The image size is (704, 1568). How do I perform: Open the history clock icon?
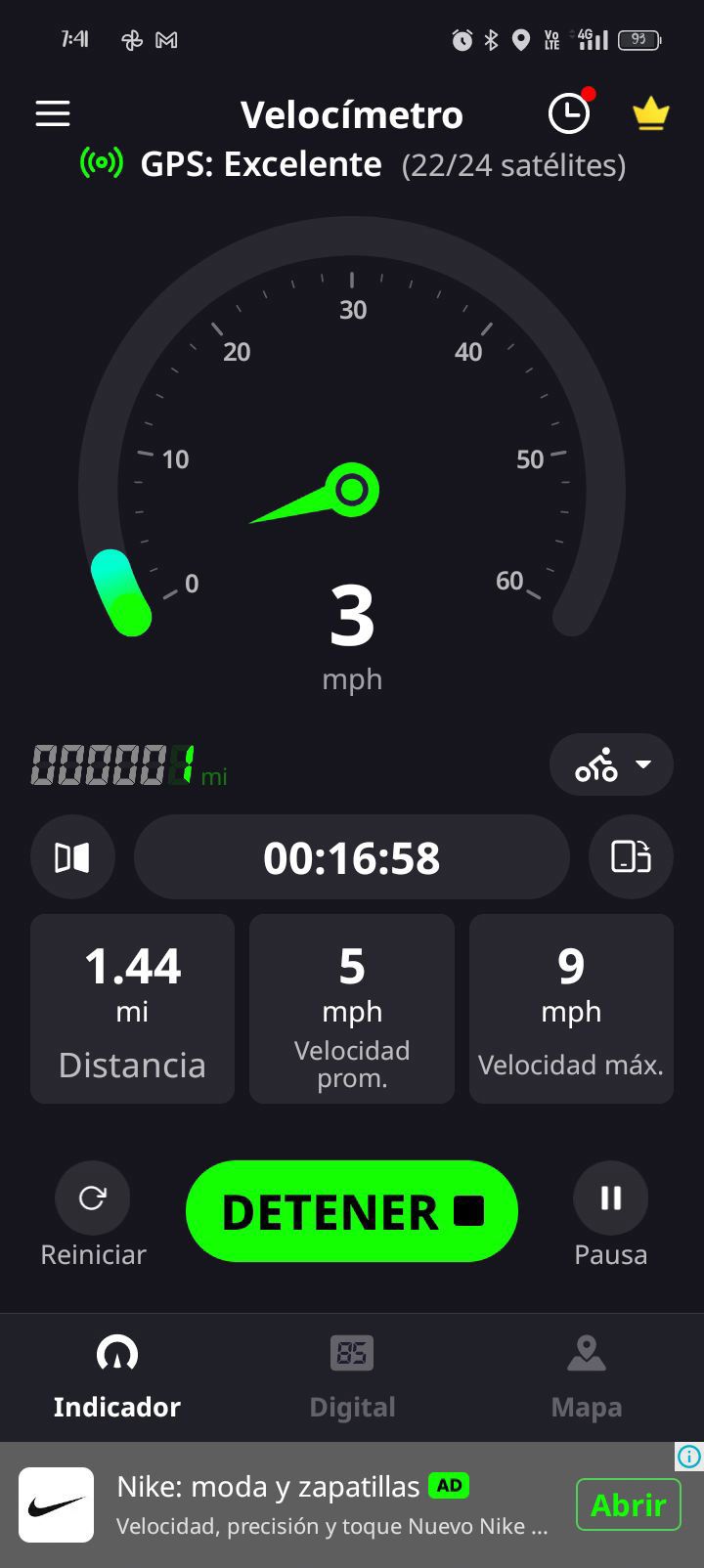click(x=569, y=113)
